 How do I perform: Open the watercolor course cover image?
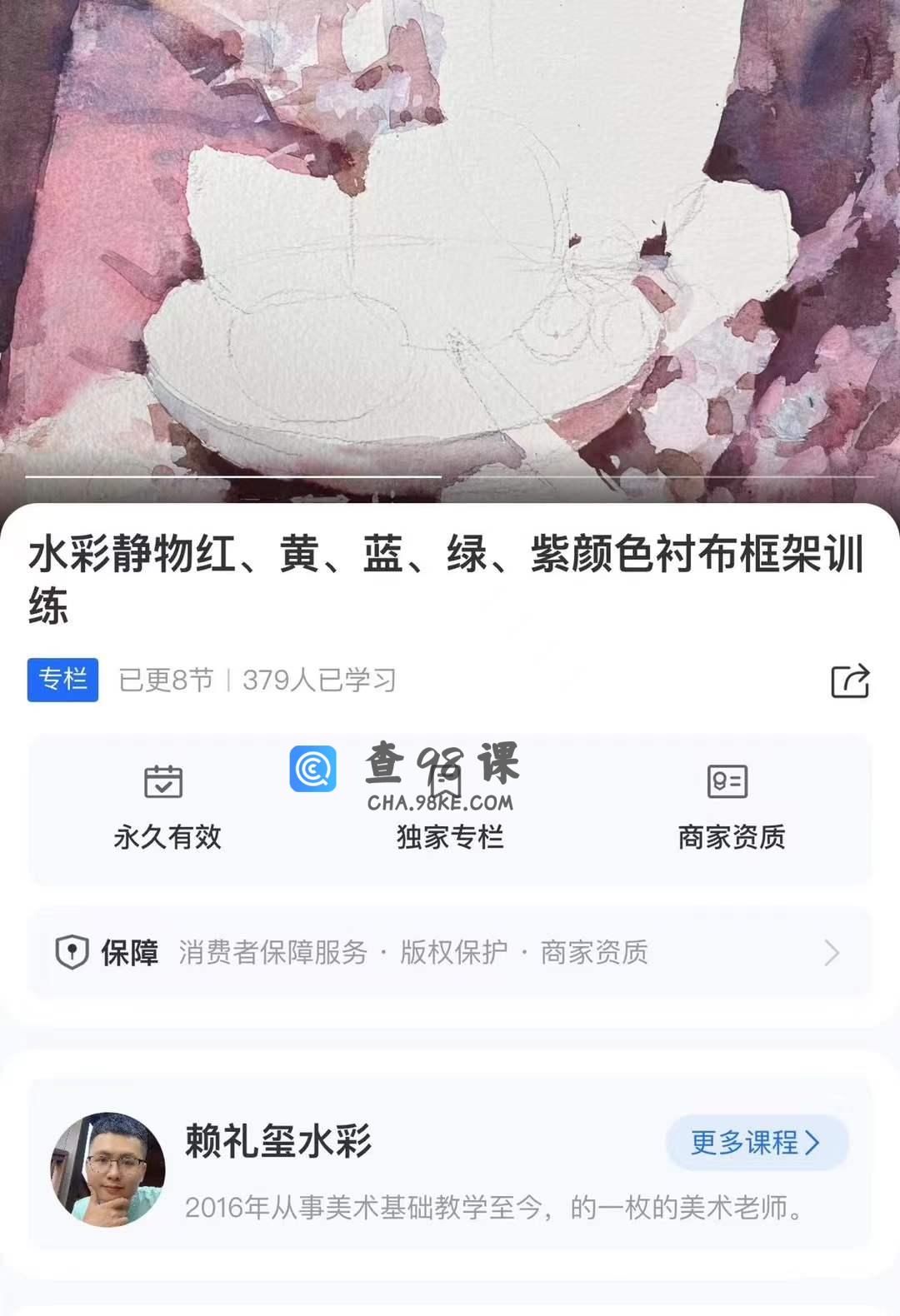coord(450,242)
